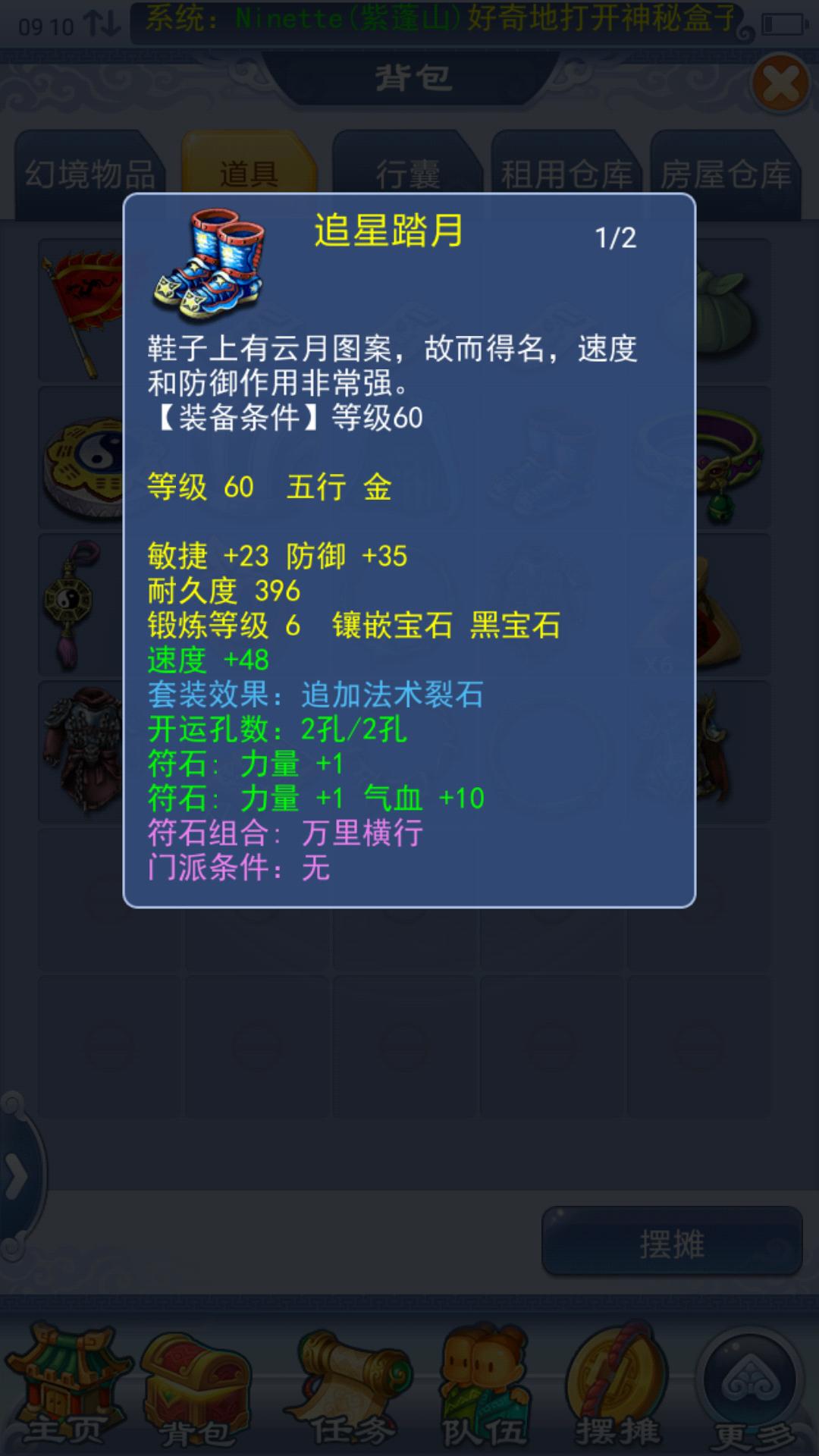
Task: Switch to the 队伍 team section
Action: coord(483,1388)
